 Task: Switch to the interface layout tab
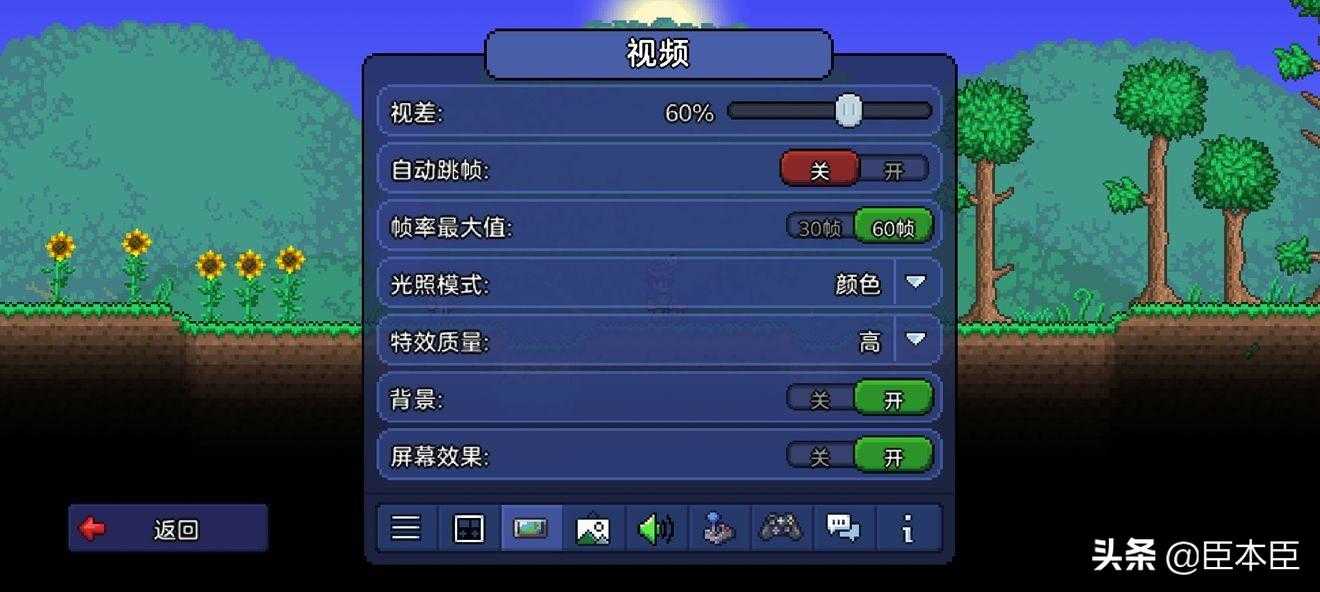468,528
